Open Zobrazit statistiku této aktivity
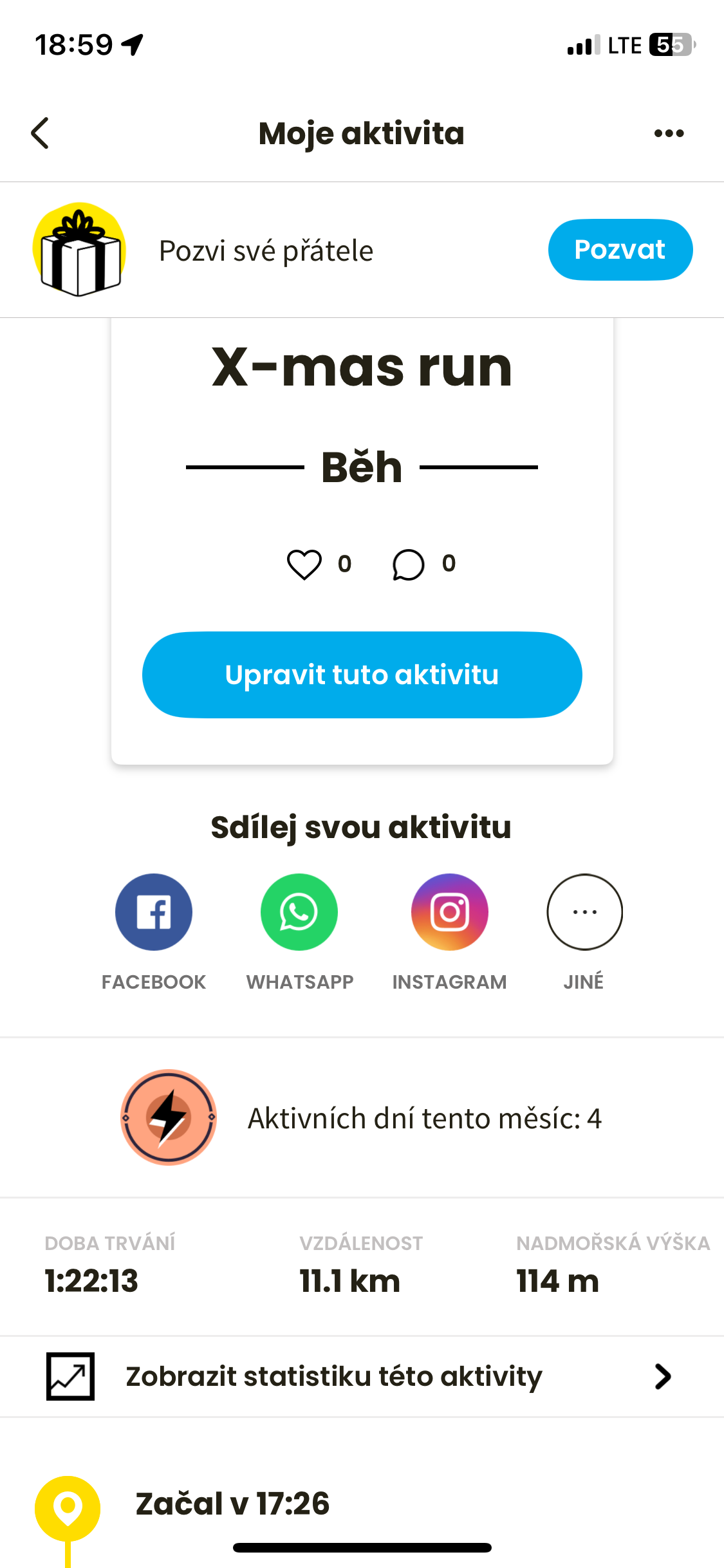 [362, 1376]
